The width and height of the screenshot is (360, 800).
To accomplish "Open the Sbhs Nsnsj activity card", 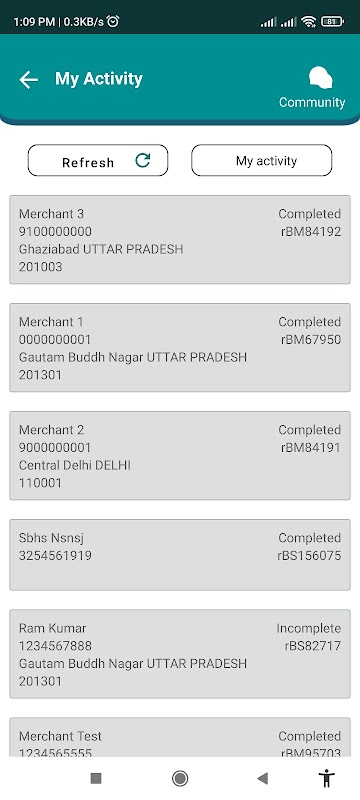I will pos(180,555).
